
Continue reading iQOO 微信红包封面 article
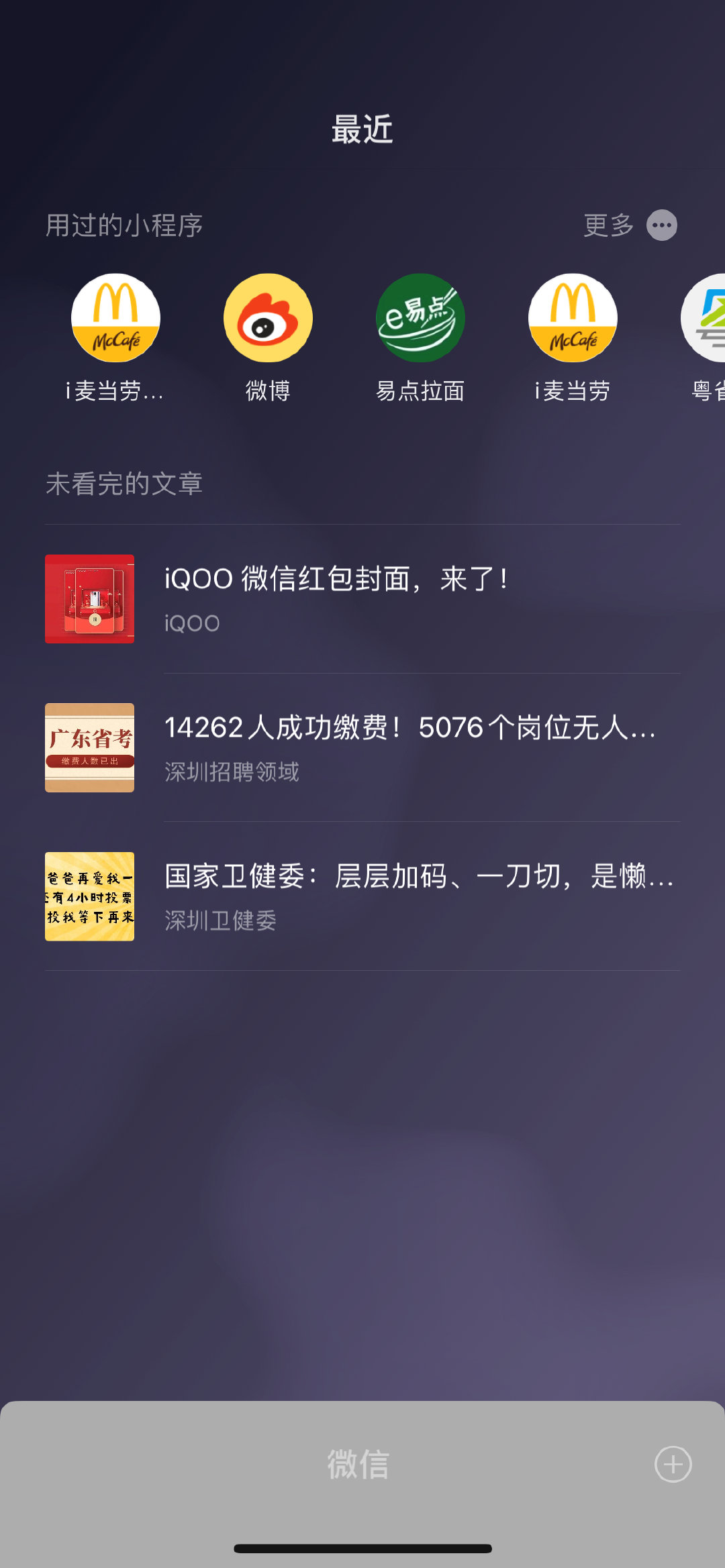click(x=362, y=599)
